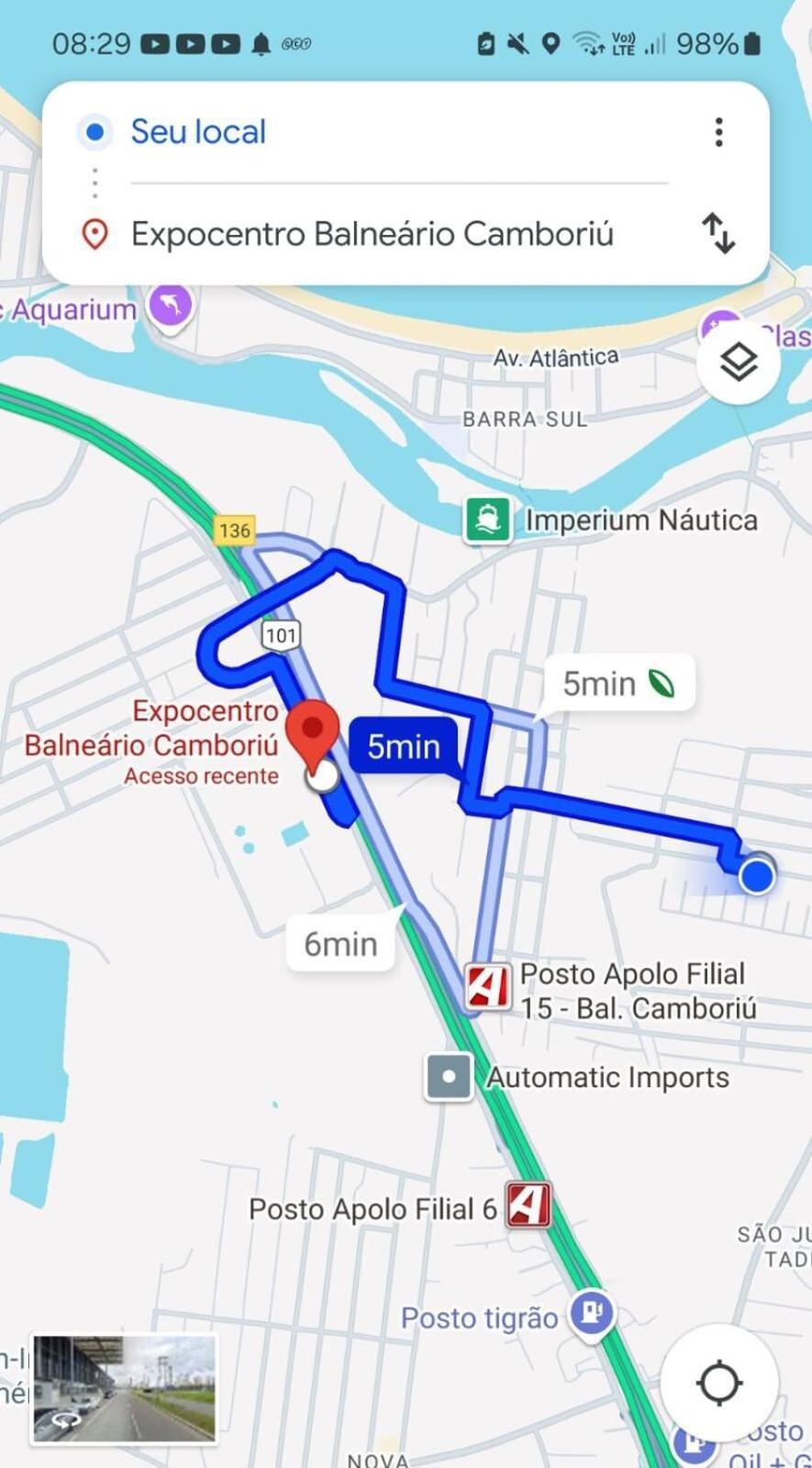Open Posto tigrão gas station marker

coord(592,1314)
